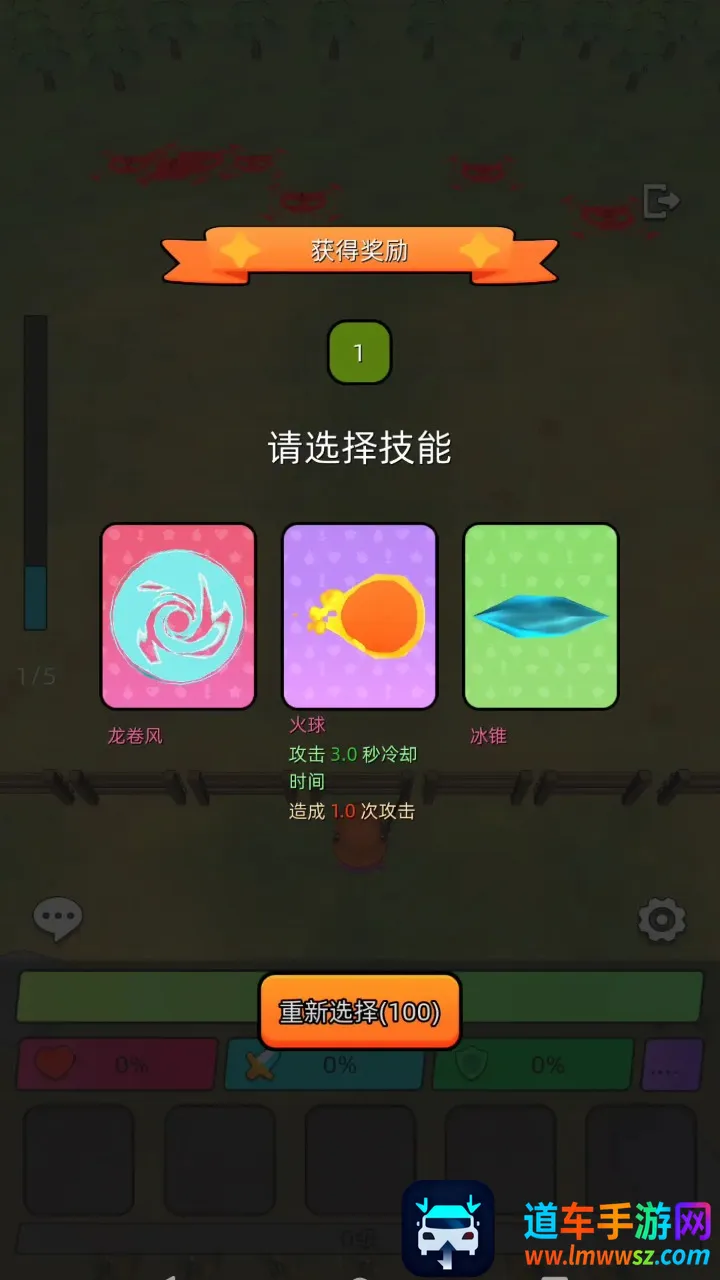Open the settings gear
The height and width of the screenshot is (1280, 720).
[661, 919]
